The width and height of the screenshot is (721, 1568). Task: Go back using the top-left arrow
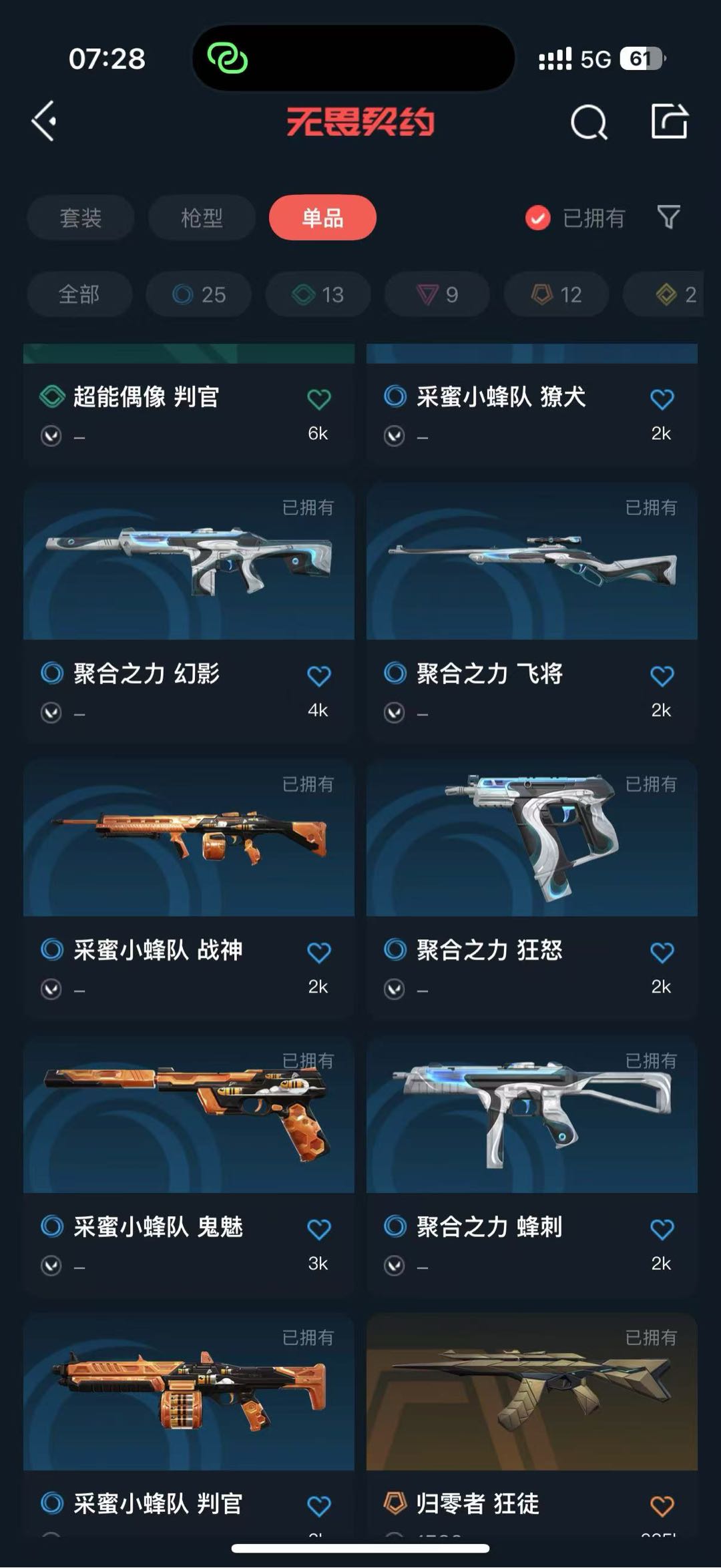point(45,121)
